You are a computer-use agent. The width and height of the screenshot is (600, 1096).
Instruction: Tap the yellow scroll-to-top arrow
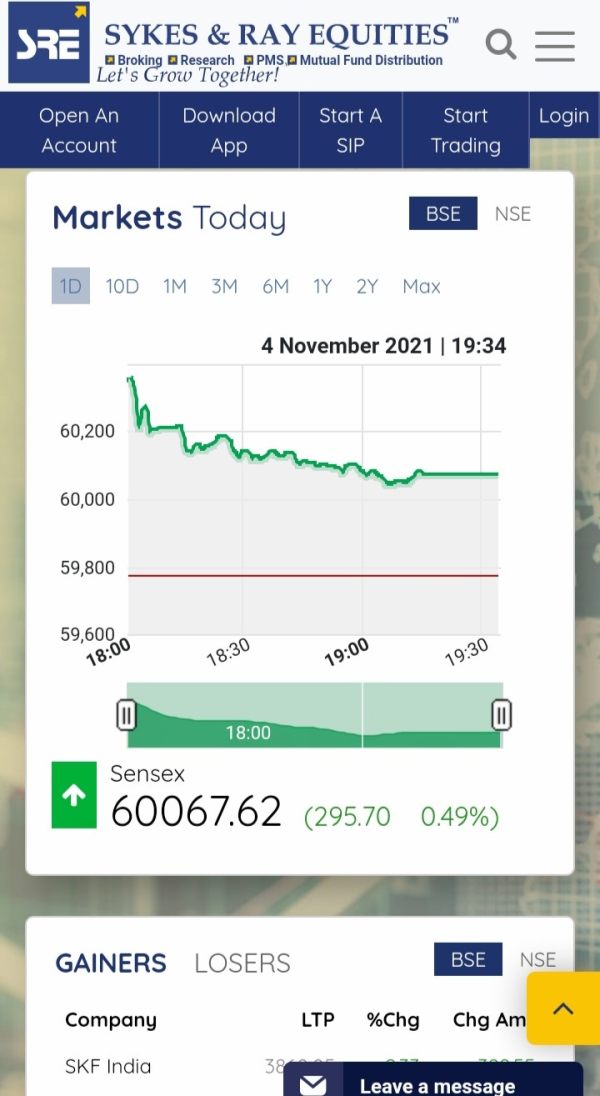coord(563,1008)
